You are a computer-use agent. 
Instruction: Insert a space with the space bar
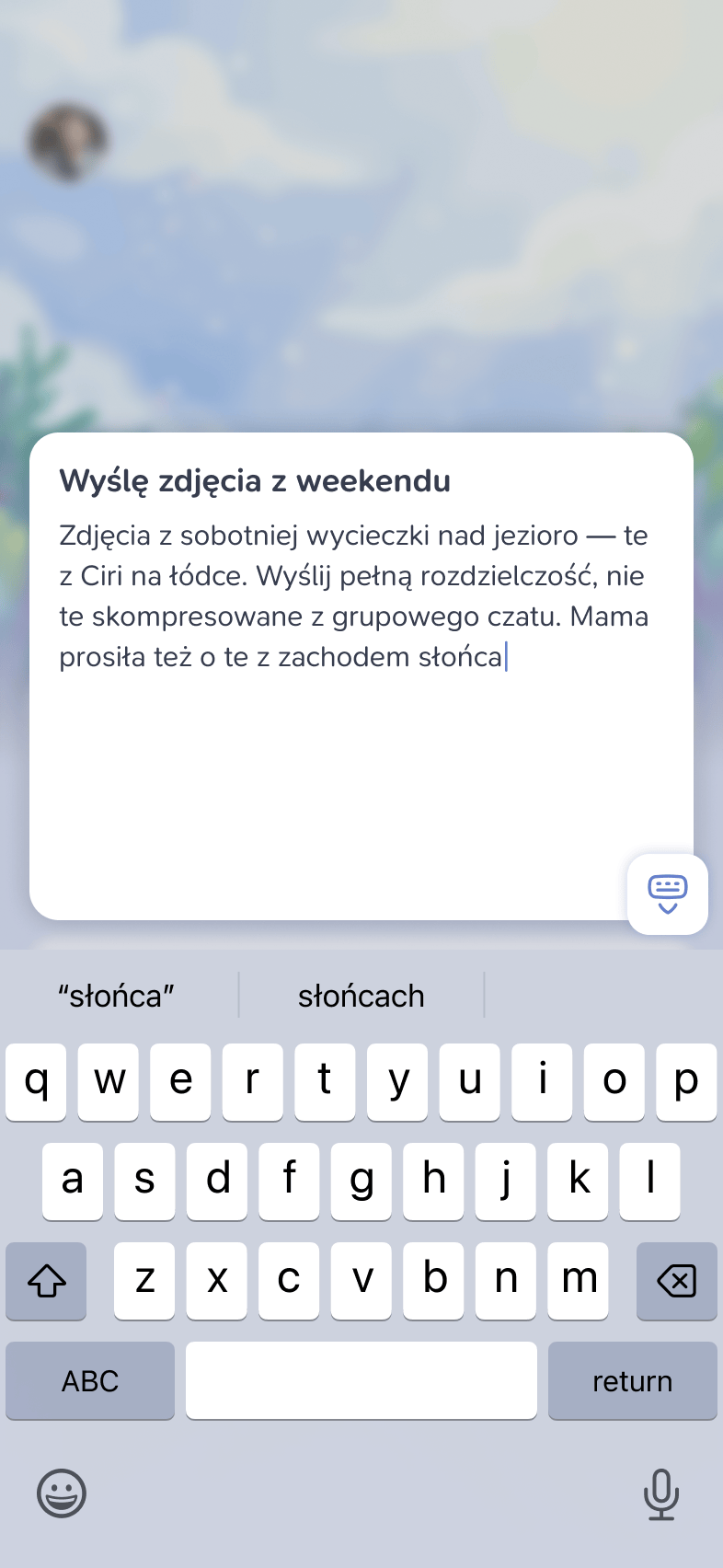[361, 1380]
